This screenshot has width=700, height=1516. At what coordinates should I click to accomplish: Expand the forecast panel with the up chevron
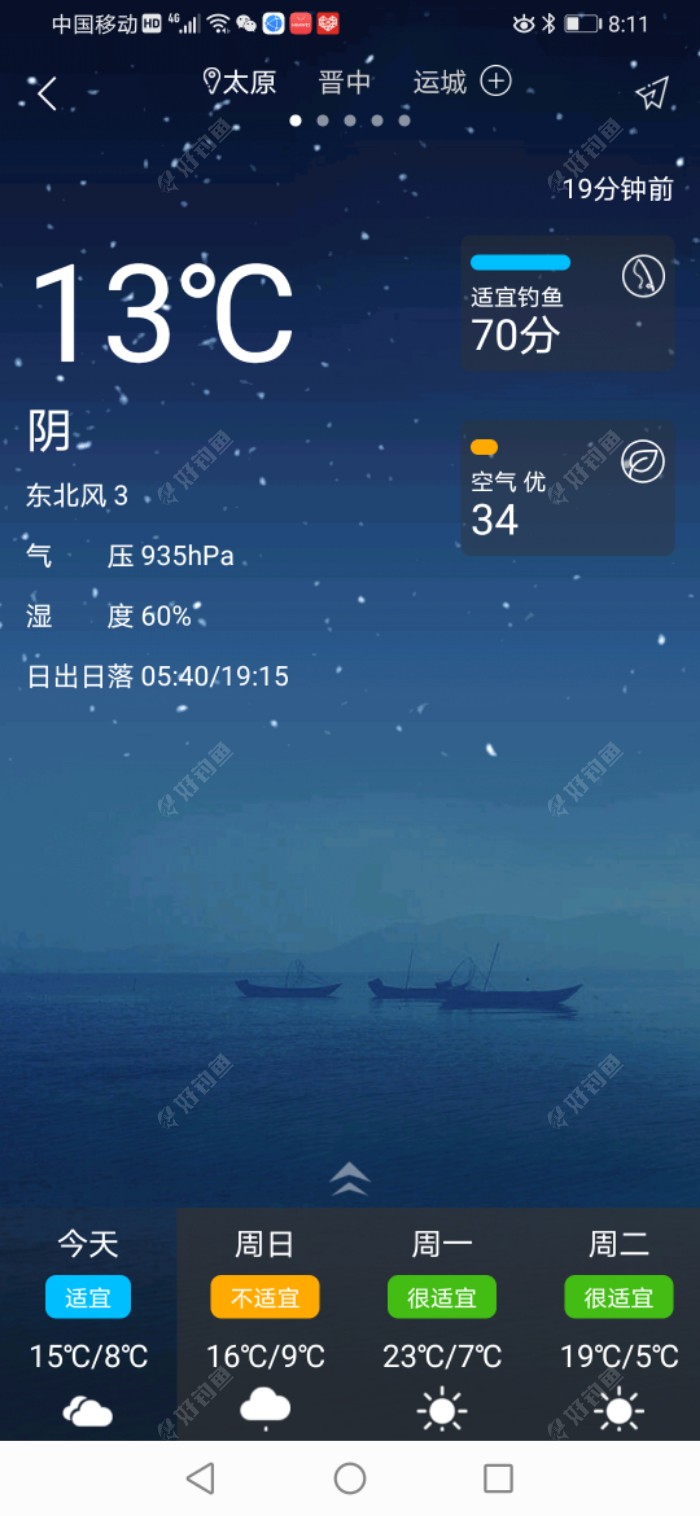click(x=350, y=1179)
